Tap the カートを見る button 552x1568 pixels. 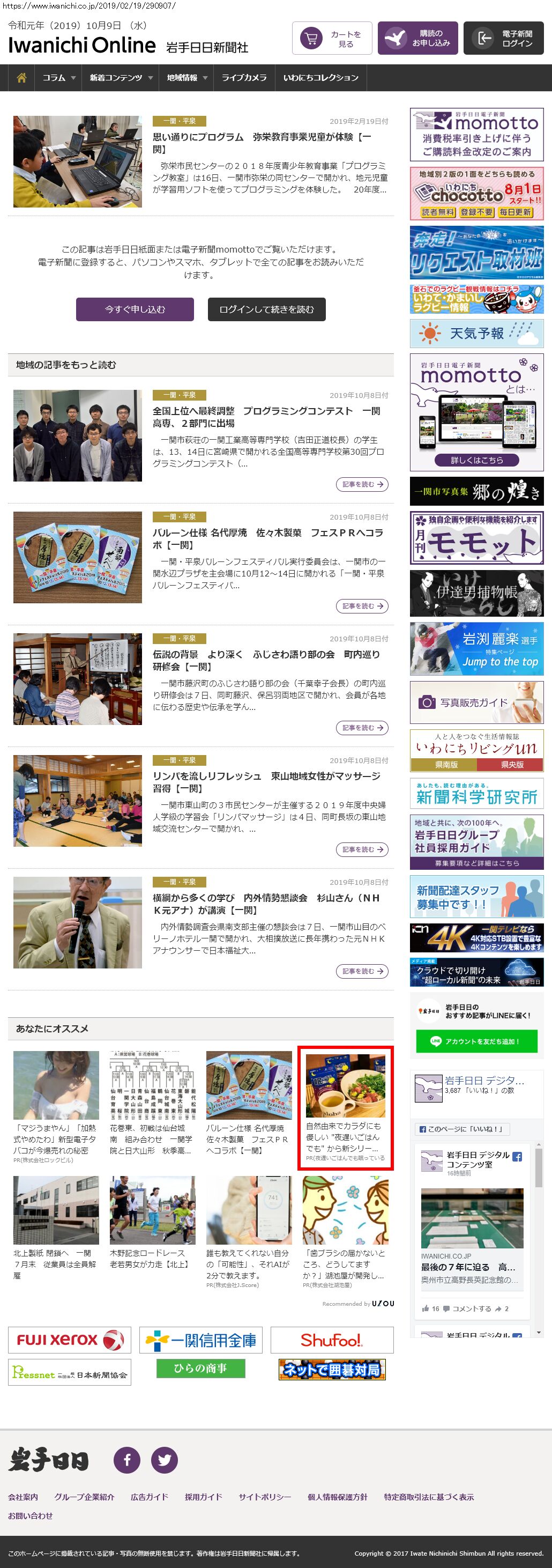coord(332,39)
